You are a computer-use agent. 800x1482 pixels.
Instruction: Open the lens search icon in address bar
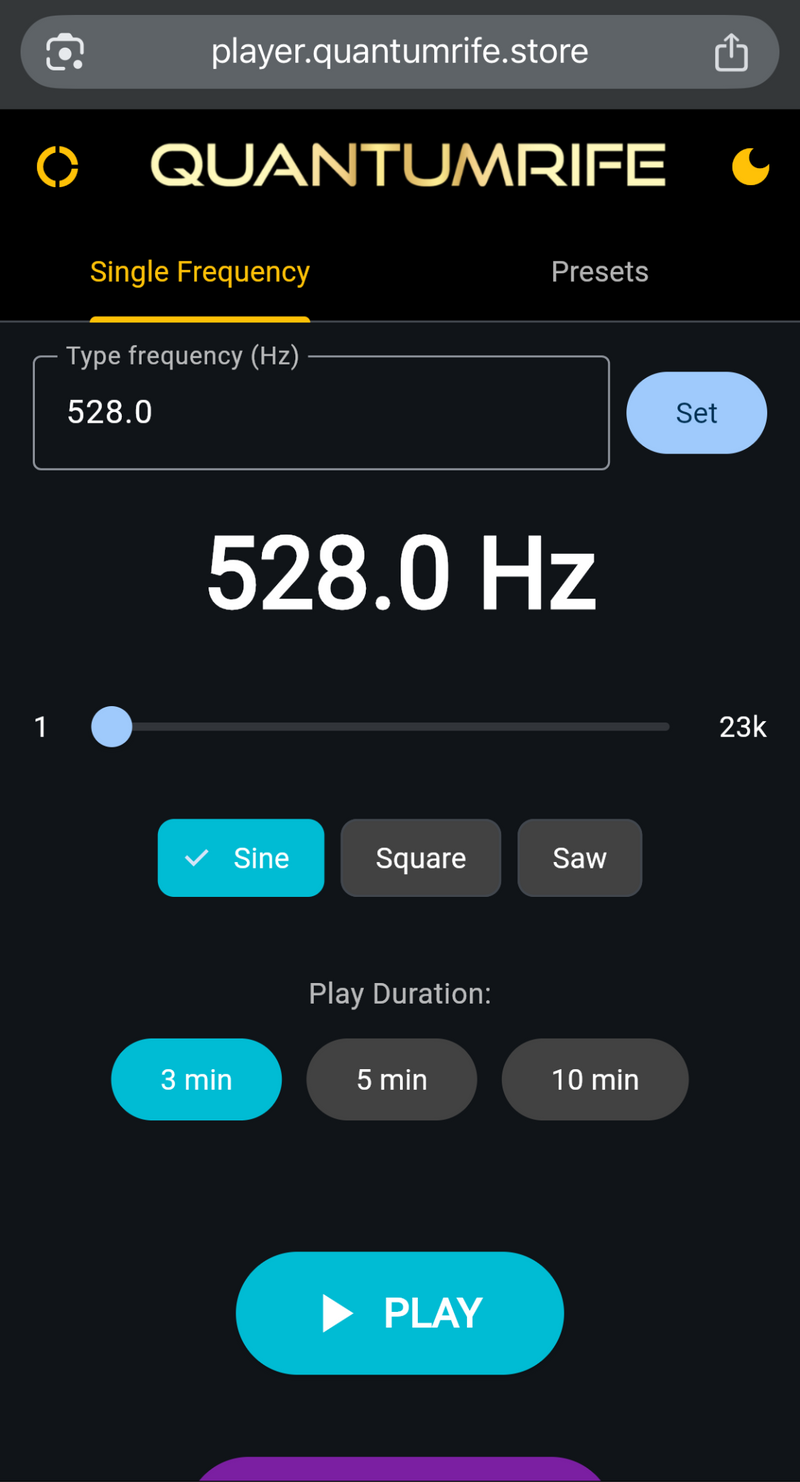tap(65, 52)
